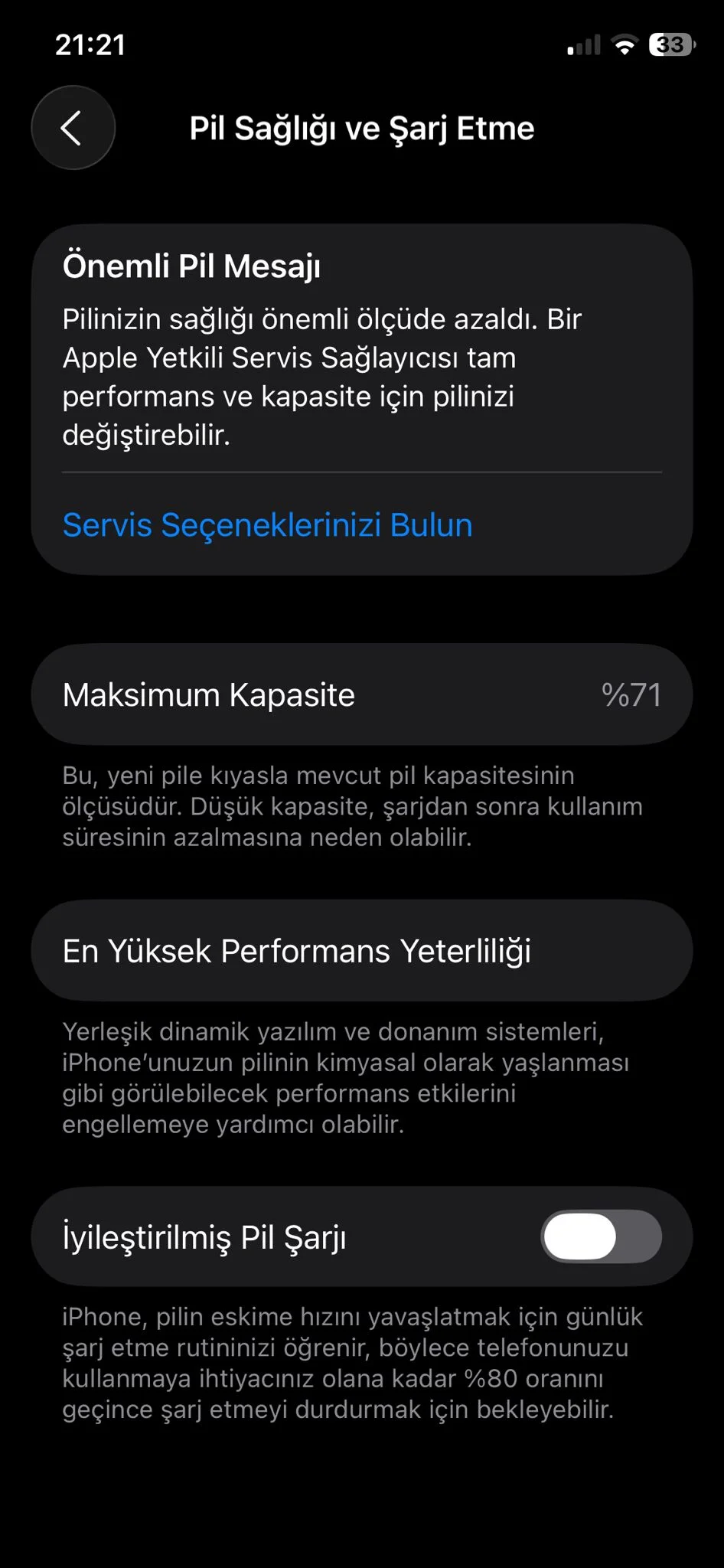Tap the cellular signal bars indicator
This screenshot has height=1568, width=724.
(x=583, y=44)
